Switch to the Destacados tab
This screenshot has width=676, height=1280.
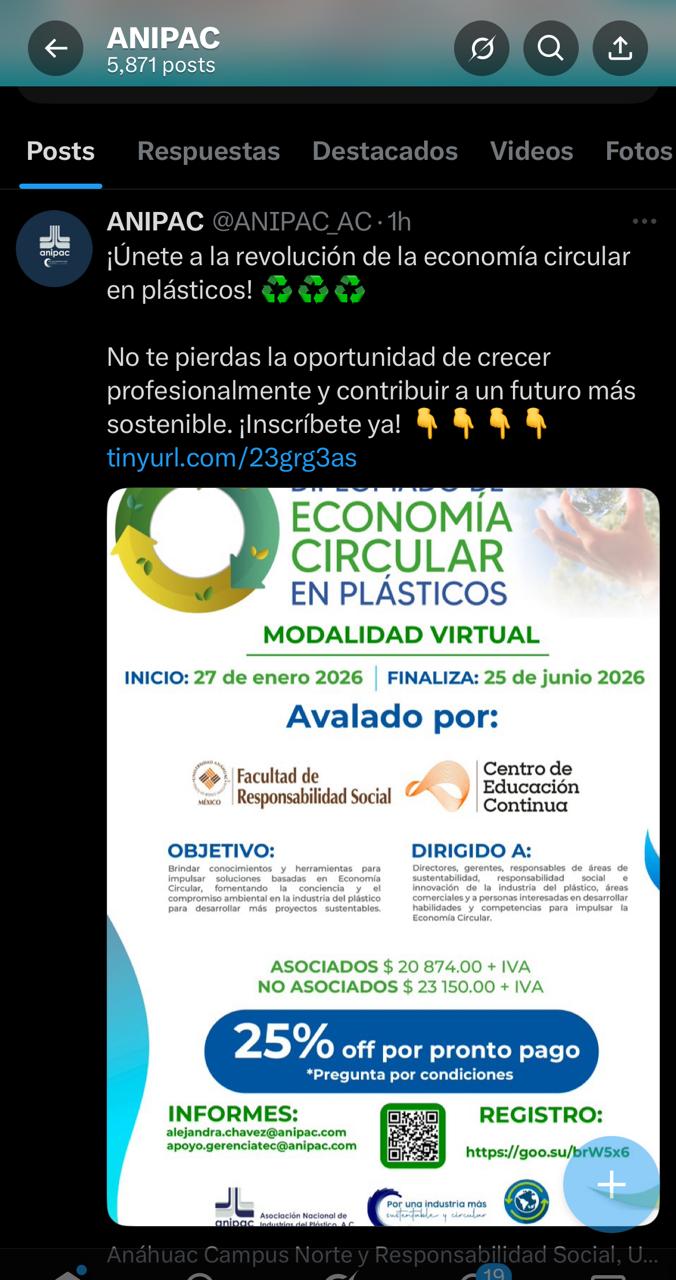pyautogui.click(x=384, y=151)
